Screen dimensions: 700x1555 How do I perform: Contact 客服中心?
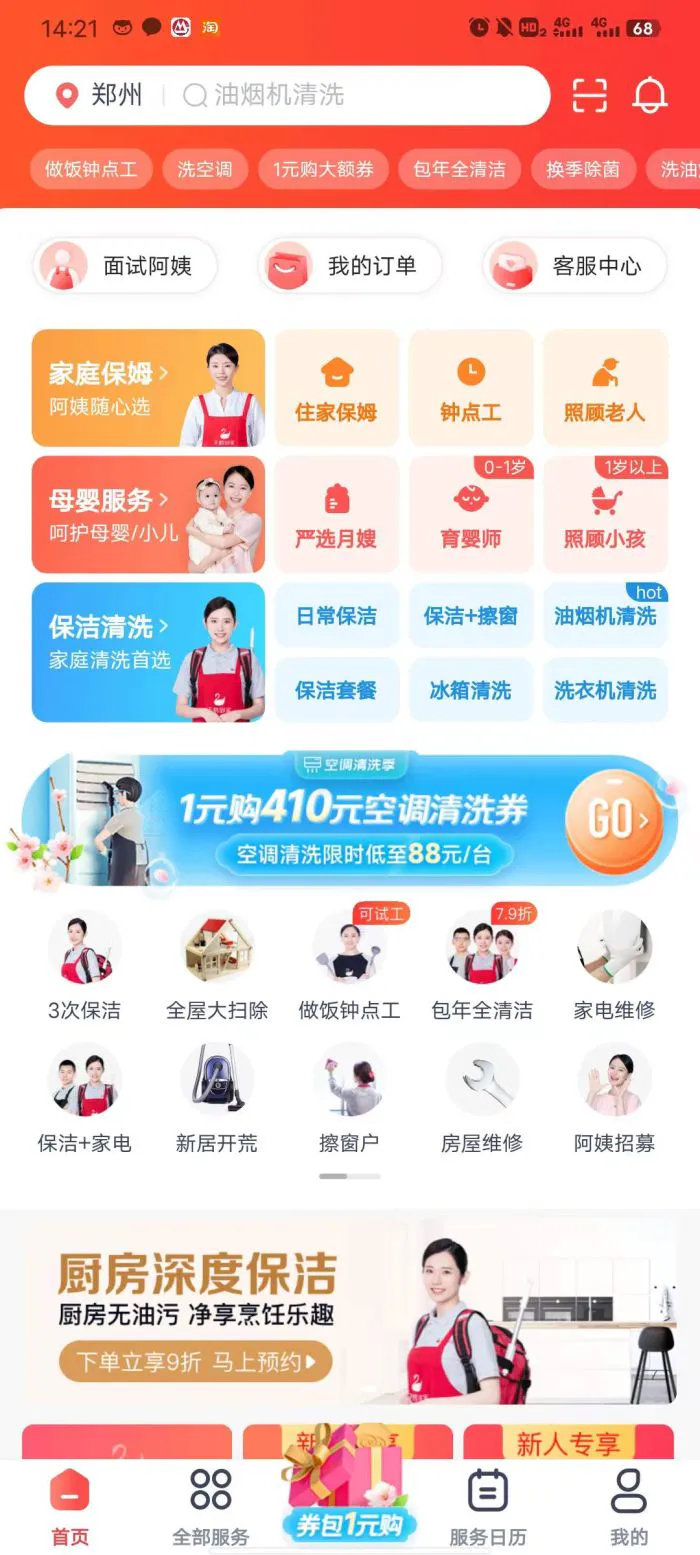[x=576, y=266]
